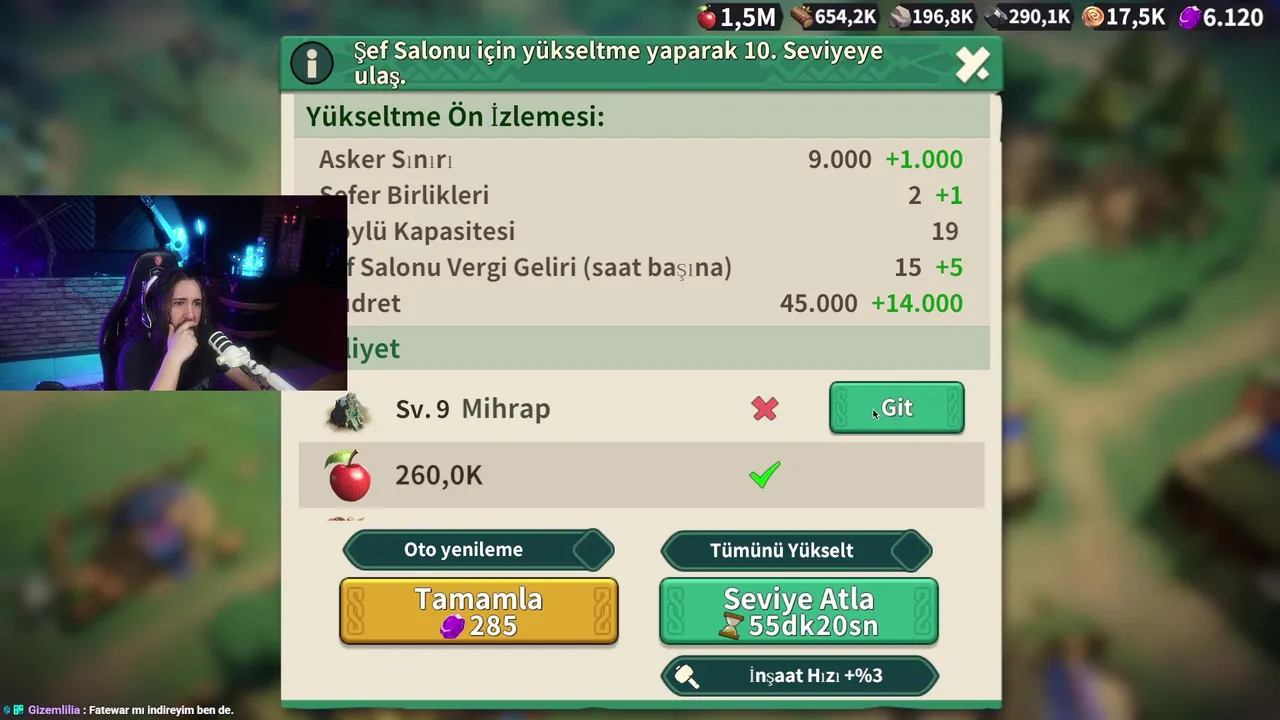Start the upgrade with Seviye Atla
Image resolution: width=1280 pixels, height=720 pixels.
point(798,611)
